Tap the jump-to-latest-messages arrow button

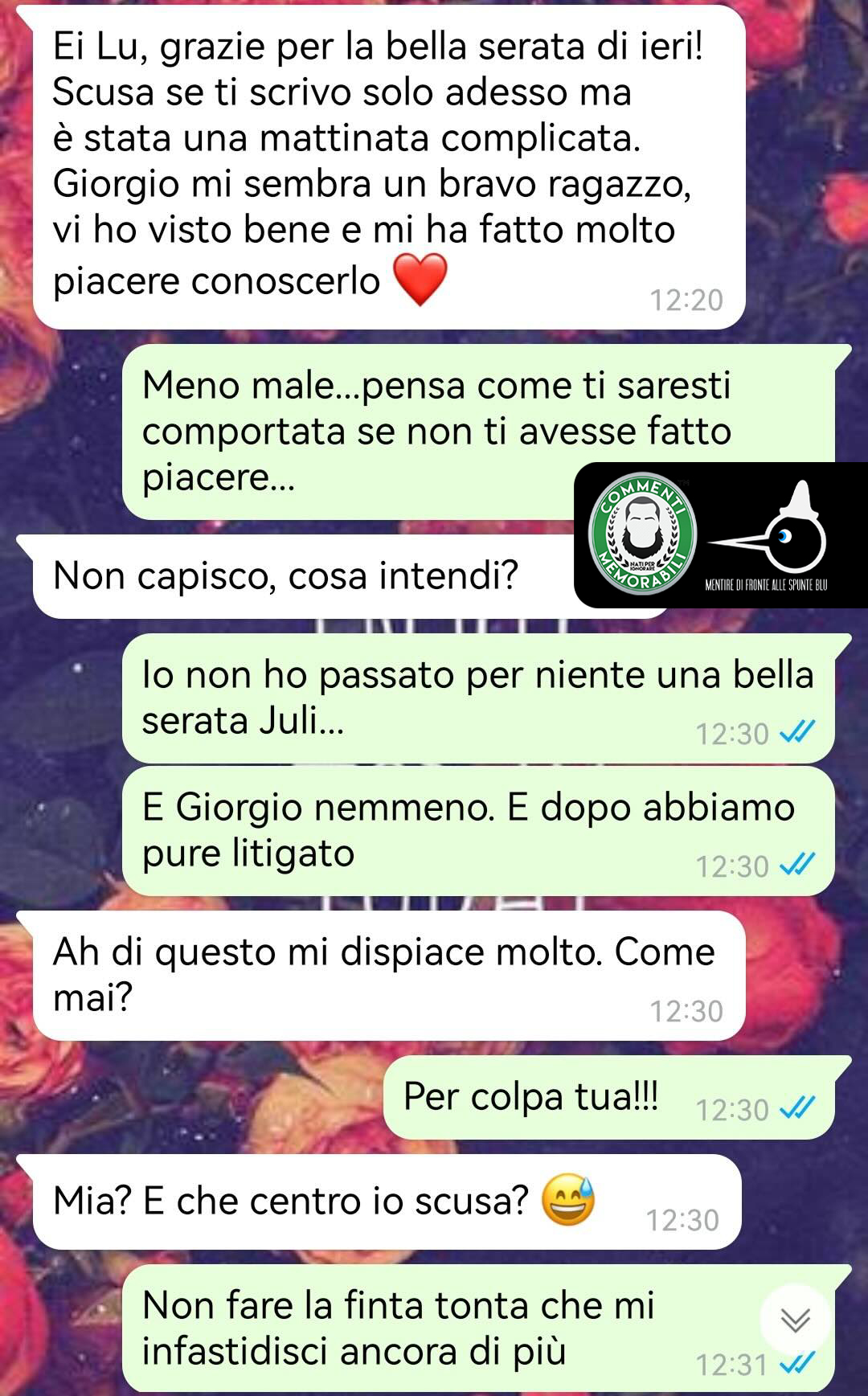click(x=795, y=1320)
